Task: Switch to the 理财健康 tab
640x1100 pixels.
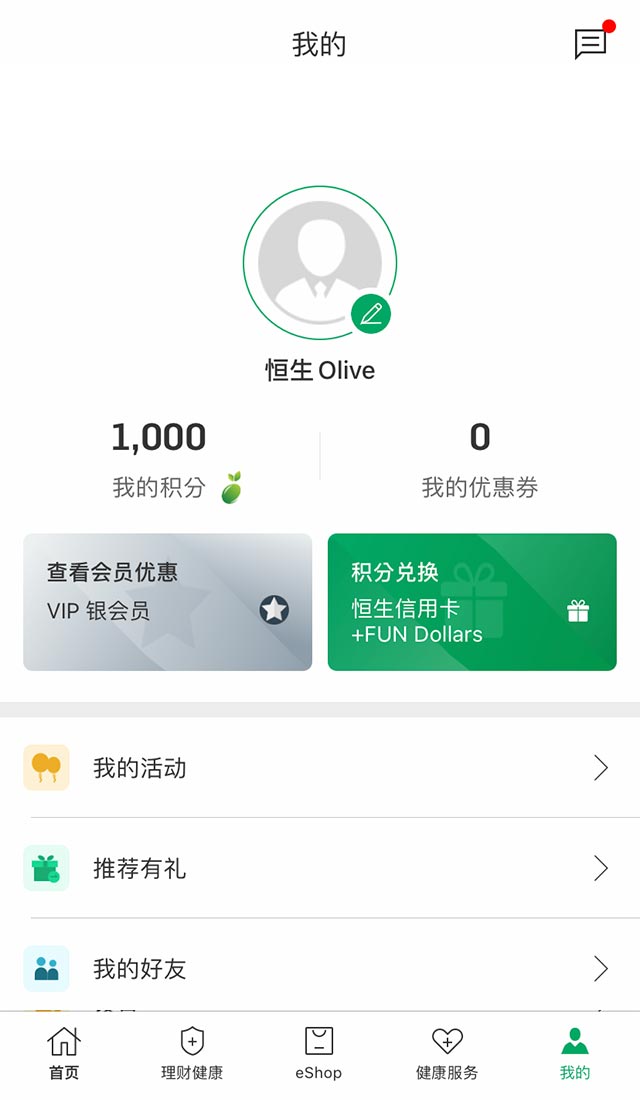Action: (192, 1054)
